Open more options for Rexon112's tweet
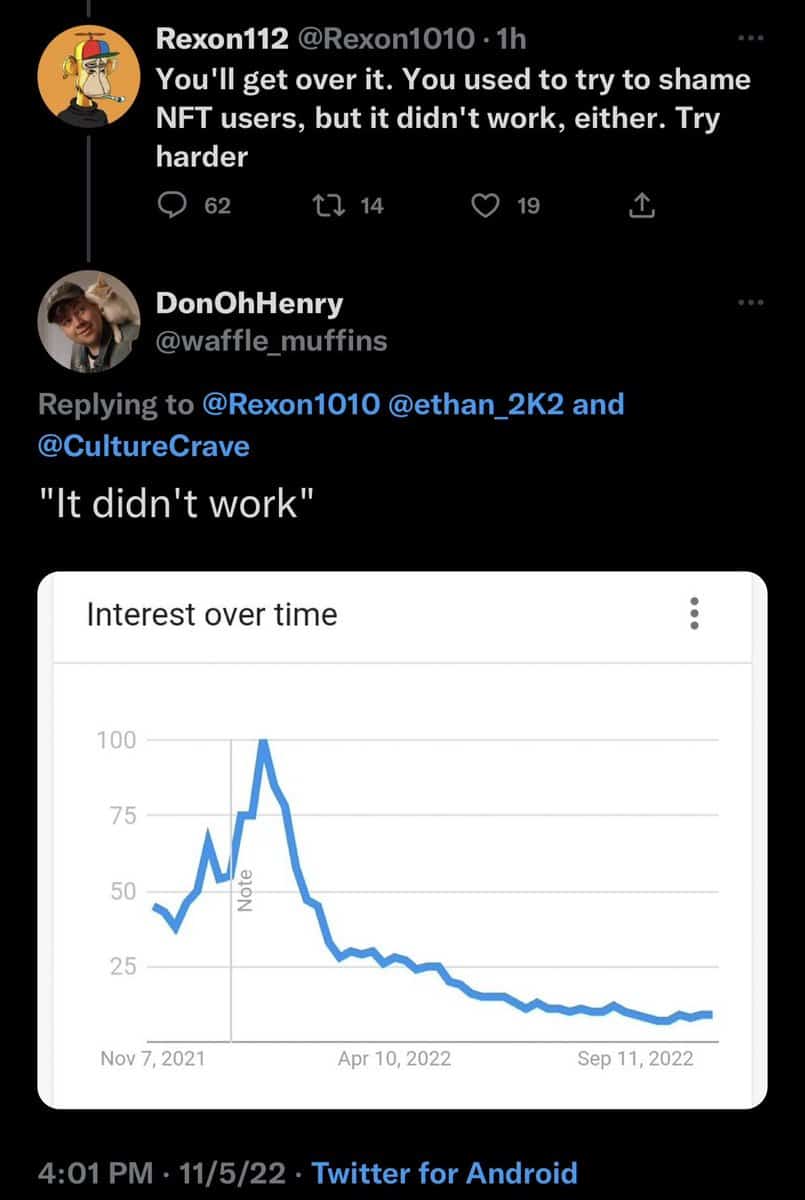Viewport: 805px width, 1200px height. tap(749, 39)
